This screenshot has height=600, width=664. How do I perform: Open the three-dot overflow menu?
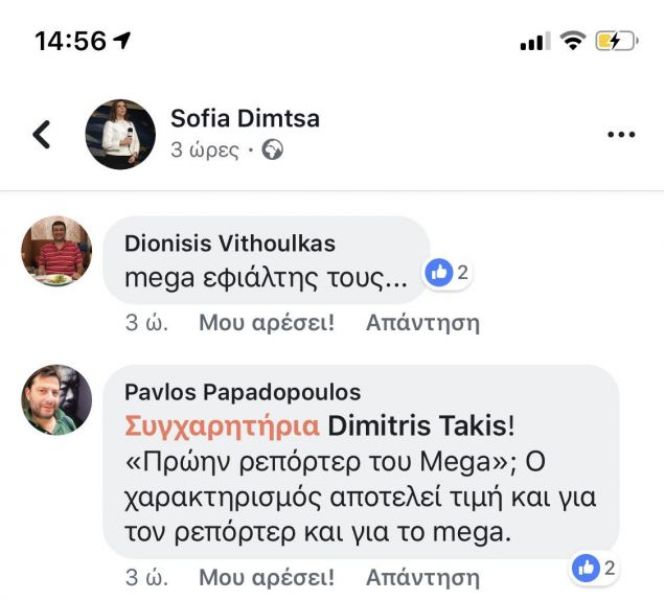click(x=621, y=135)
